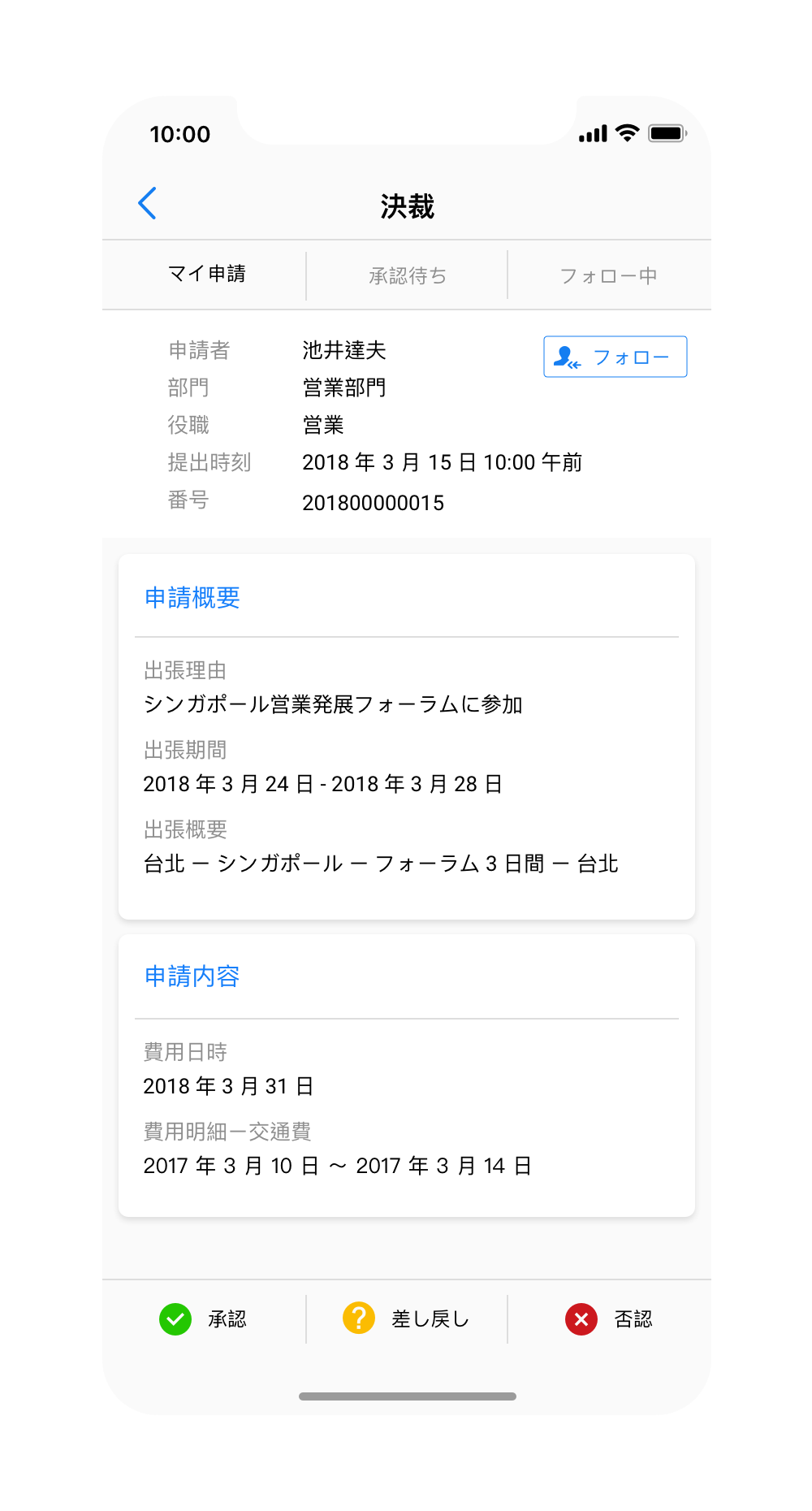Reject the request with 否認

pos(609,1318)
